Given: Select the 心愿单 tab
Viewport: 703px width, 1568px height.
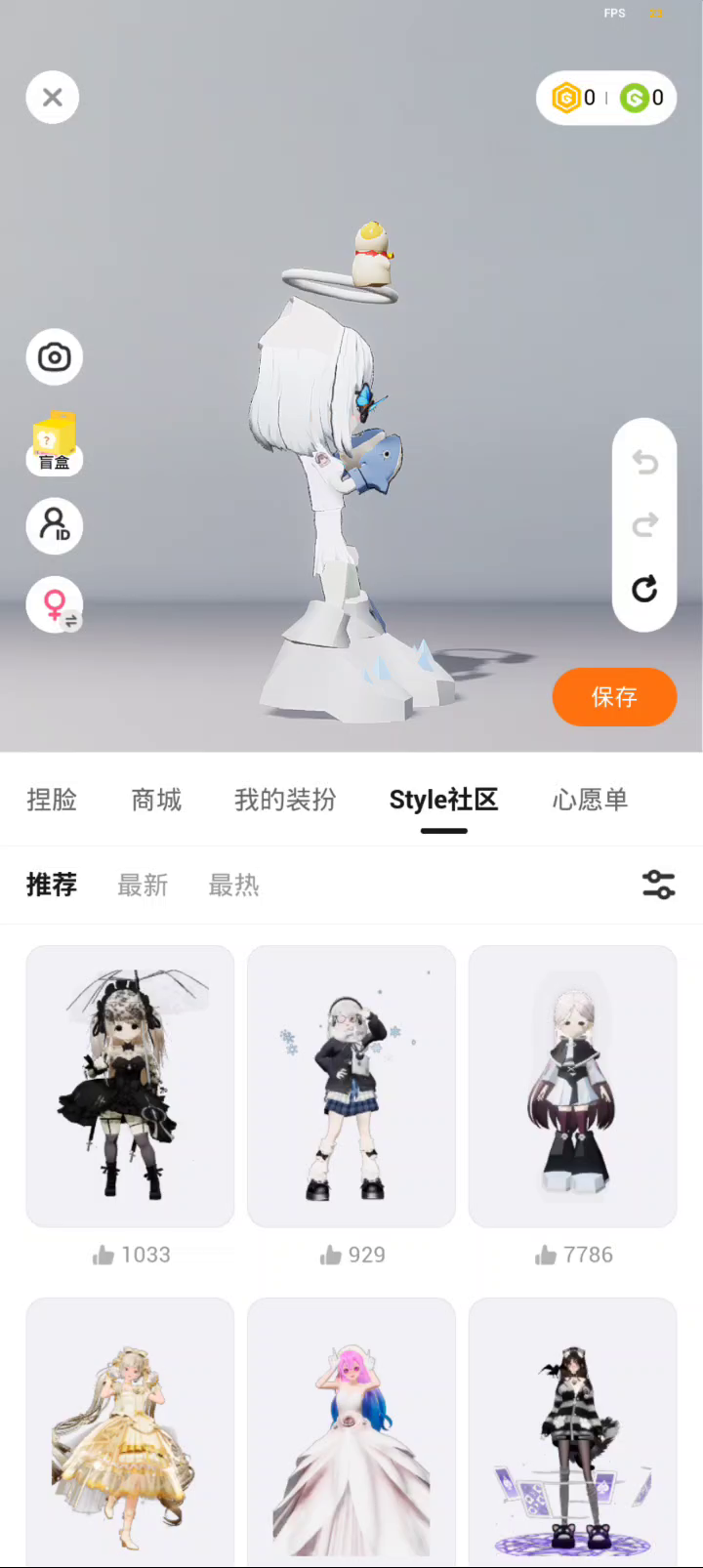Looking at the screenshot, I should pos(590,800).
